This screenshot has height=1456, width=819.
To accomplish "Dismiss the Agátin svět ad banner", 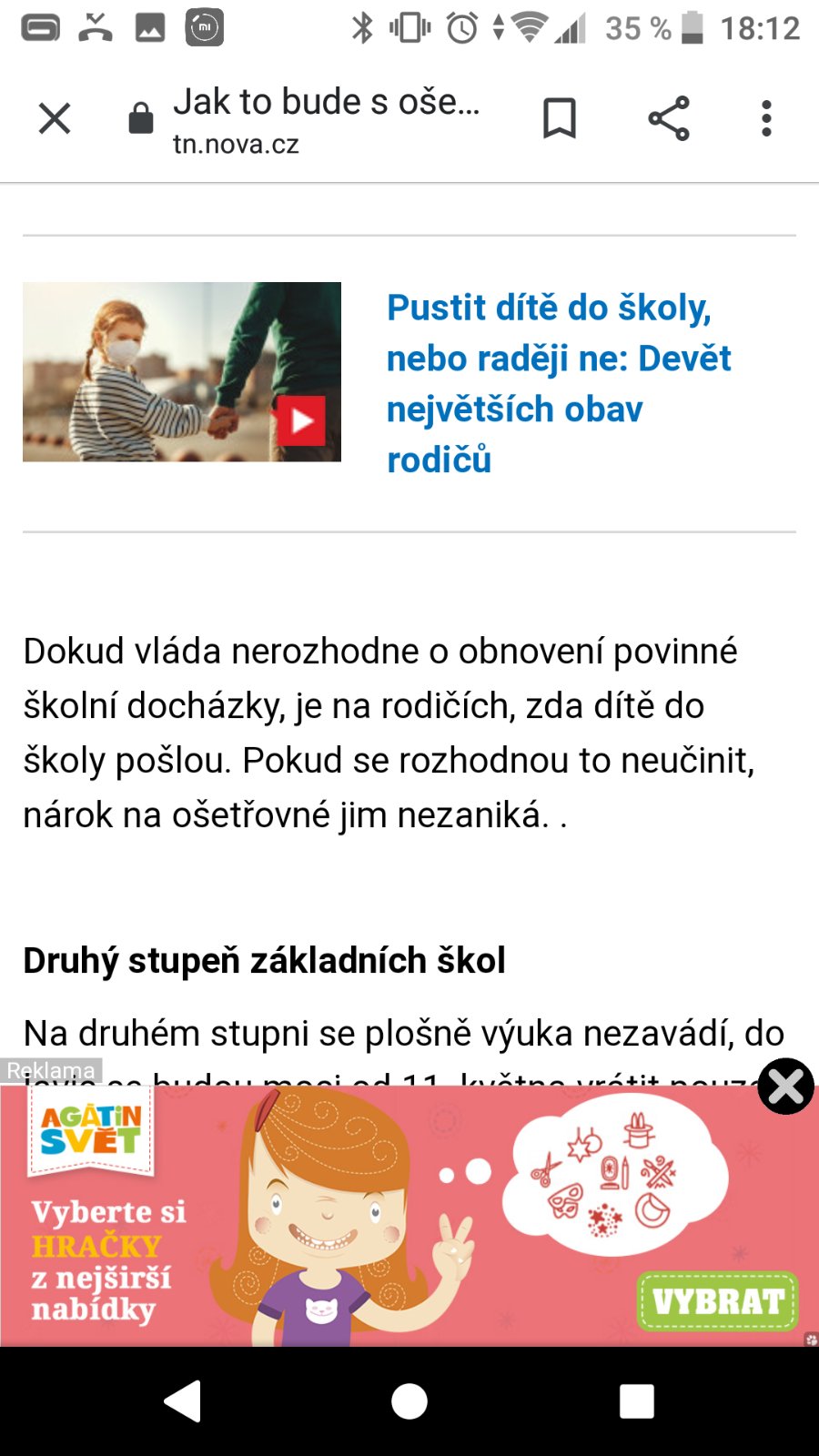I will pyautogui.click(x=785, y=1086).
